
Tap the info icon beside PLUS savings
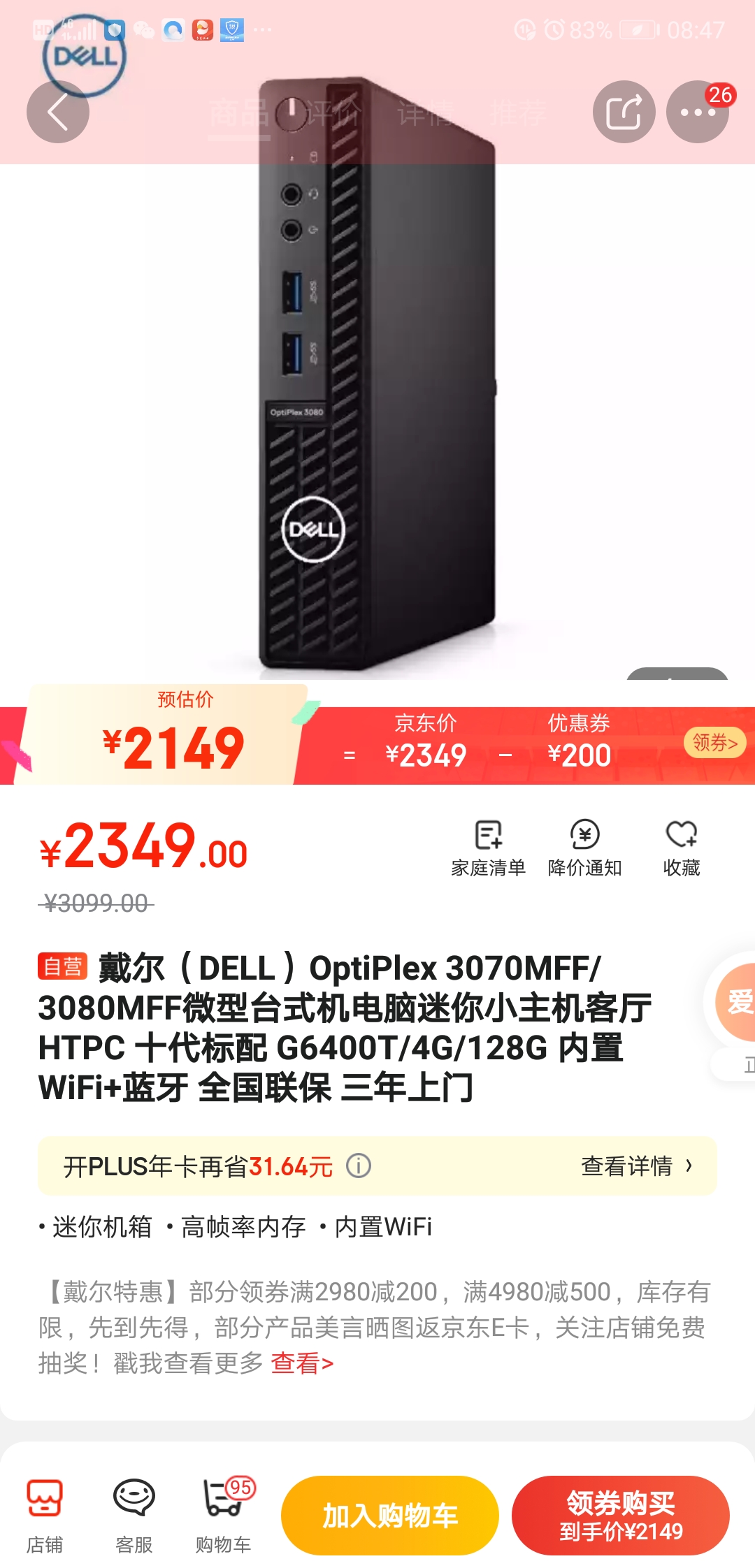click(359, 1166)
